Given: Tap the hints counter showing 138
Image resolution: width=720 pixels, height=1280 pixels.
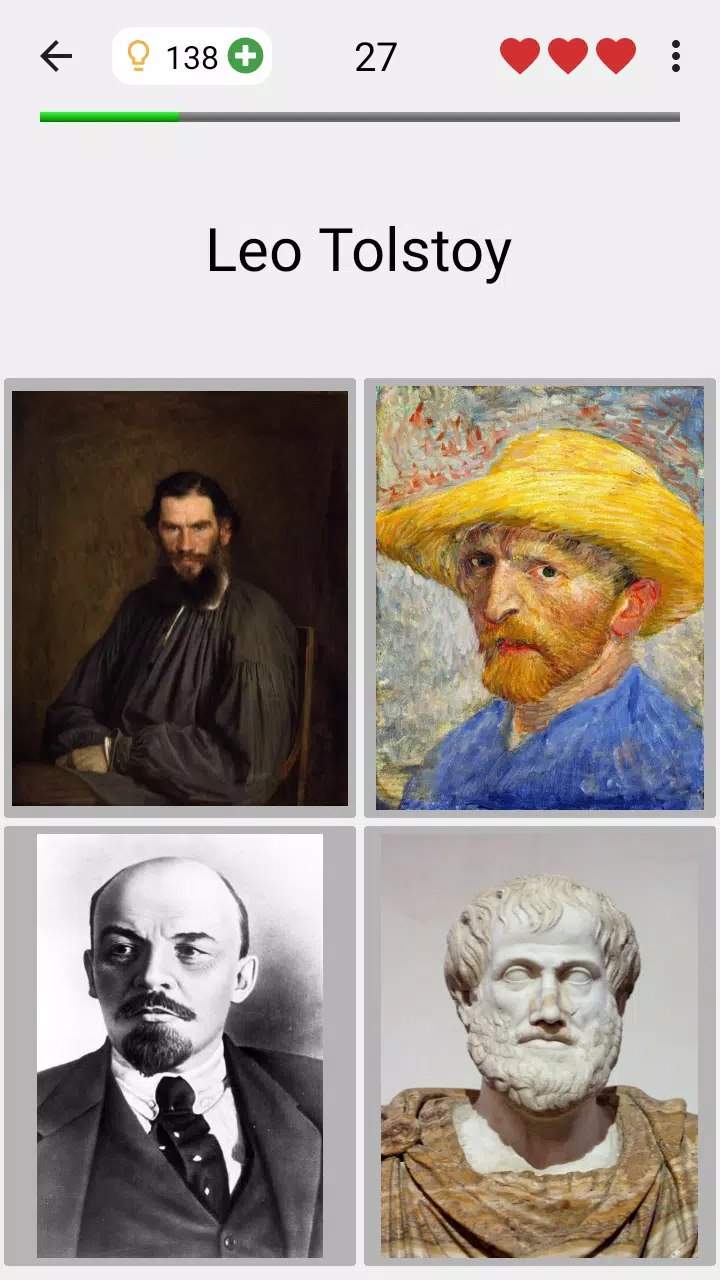Looking at the screenshot, I should tap(188, 56).
